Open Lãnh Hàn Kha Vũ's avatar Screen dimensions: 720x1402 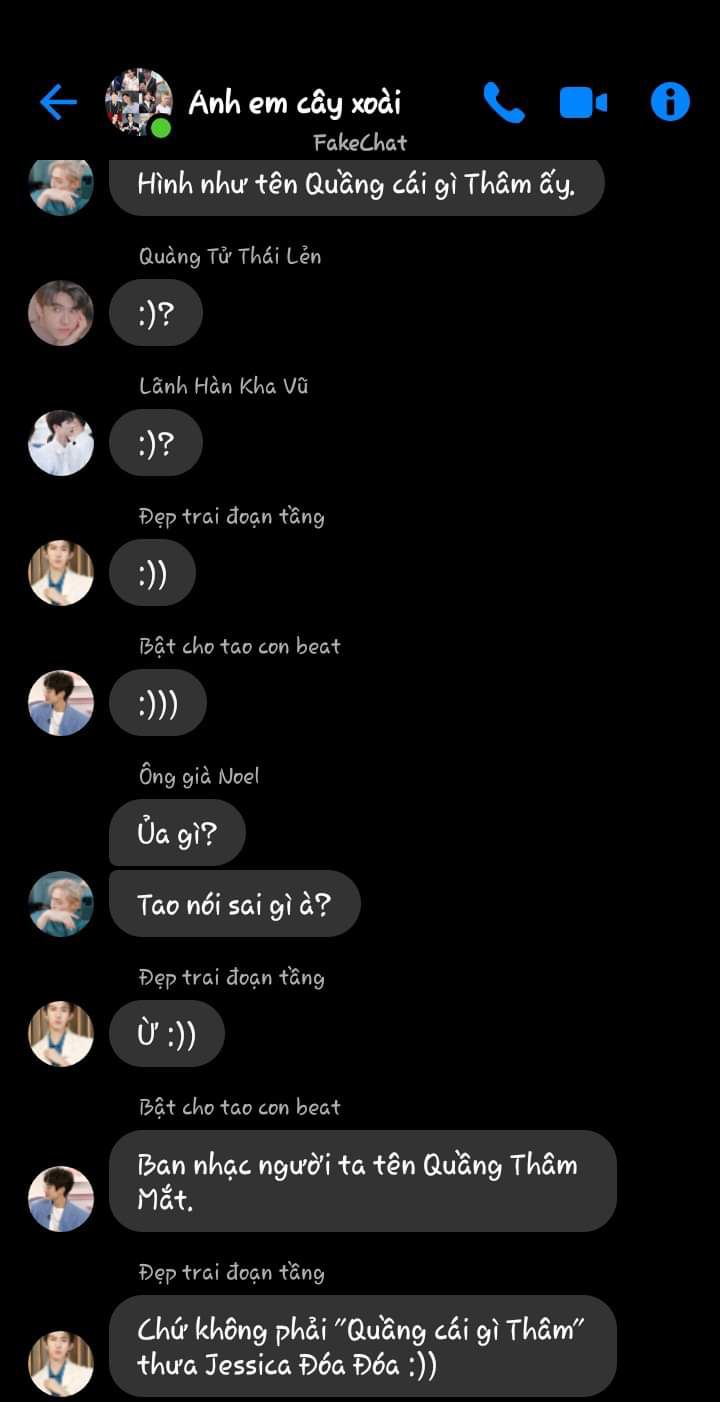click(61, 443)
